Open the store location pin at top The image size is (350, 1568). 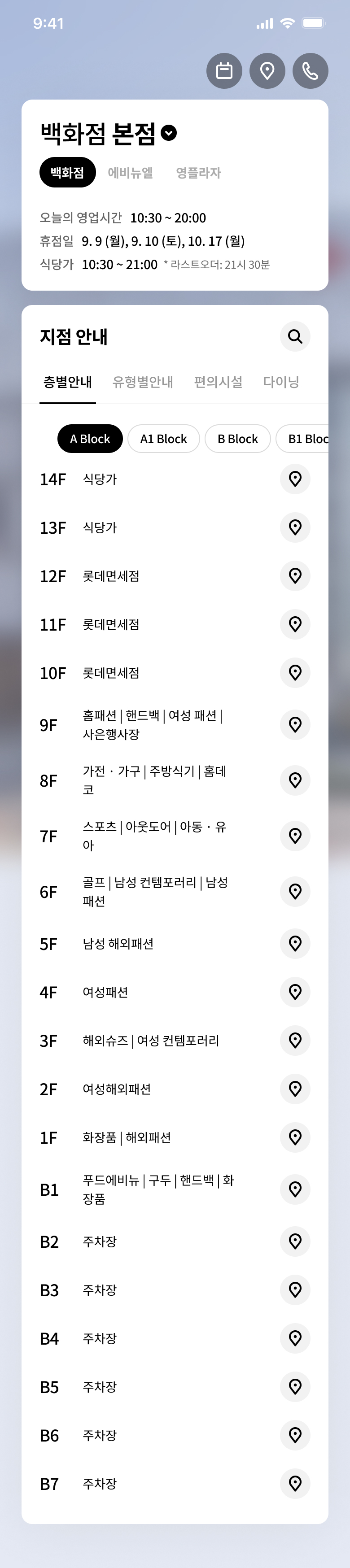coord(267,71)
